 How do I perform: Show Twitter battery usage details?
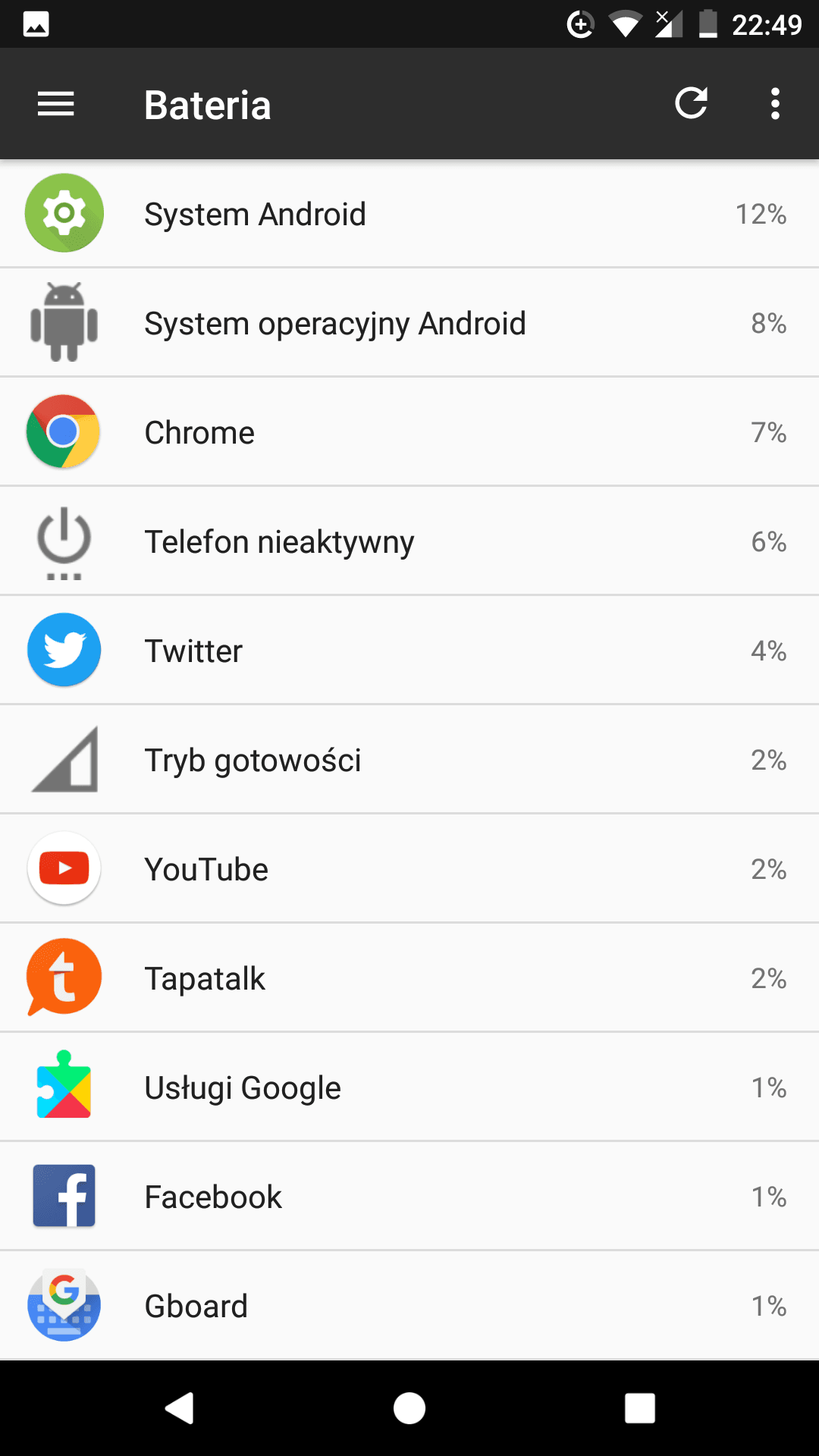coord(409,651)
